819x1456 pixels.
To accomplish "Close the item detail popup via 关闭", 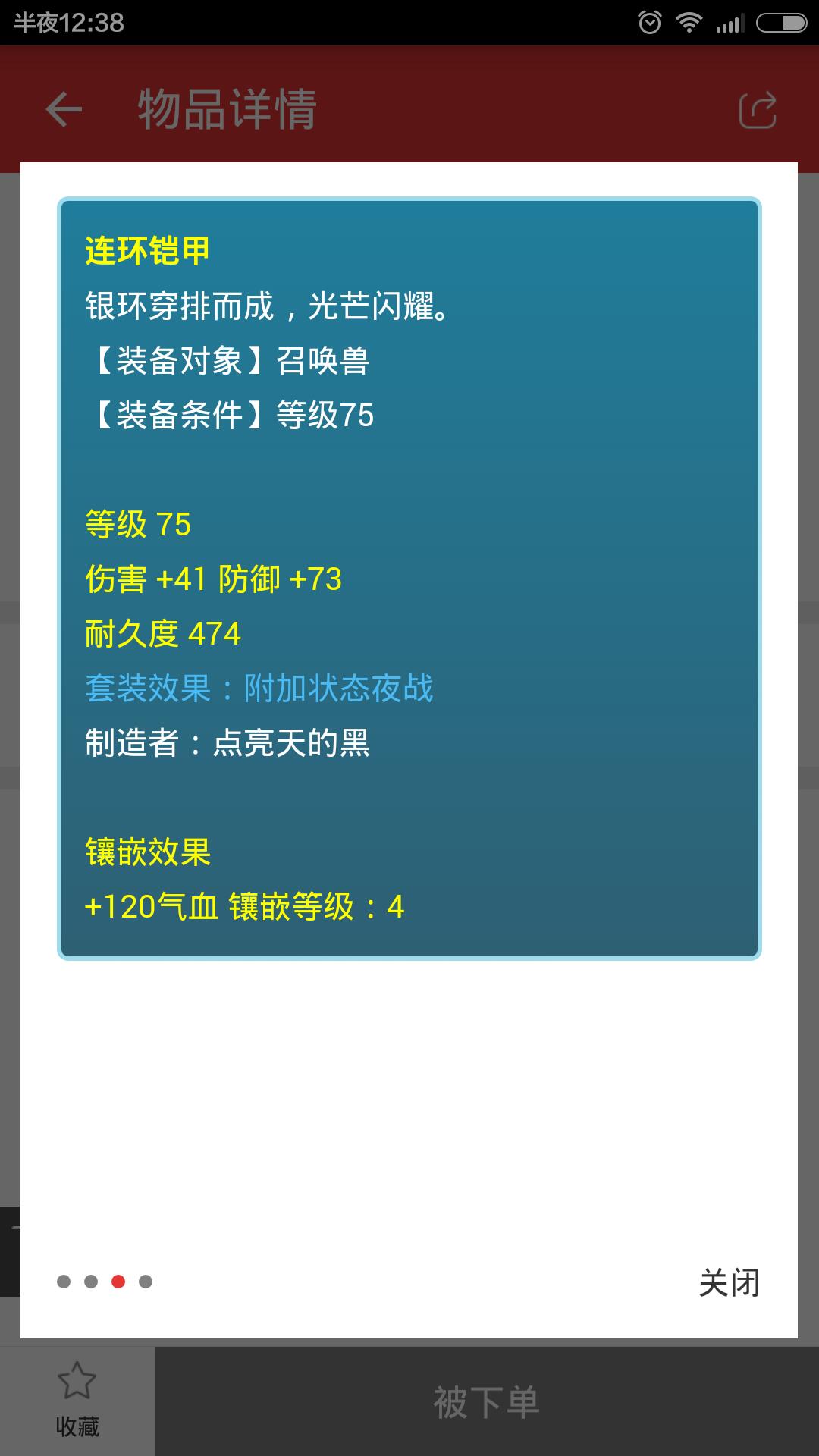I will coord(729,1282).
